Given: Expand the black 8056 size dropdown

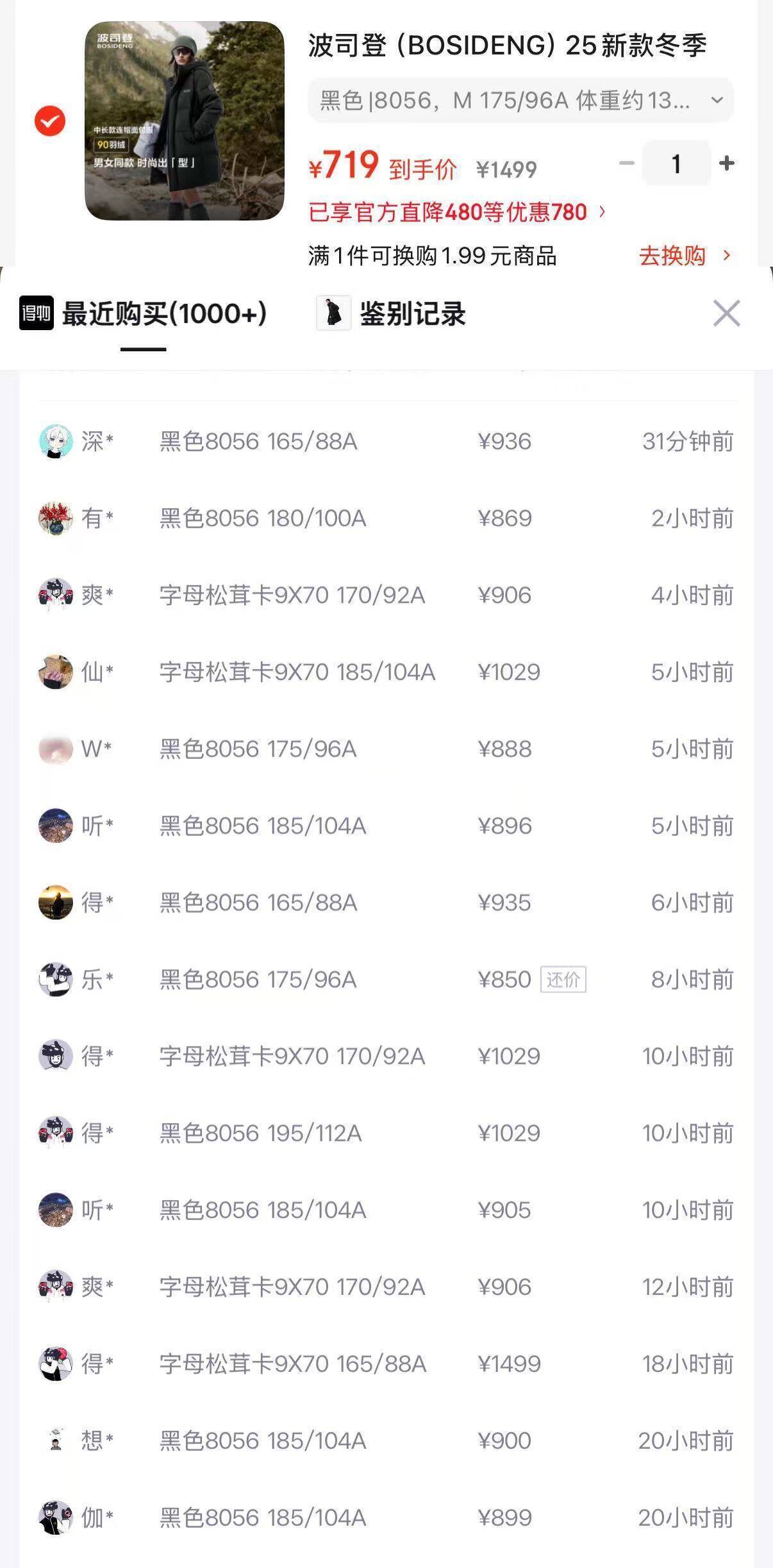Looking at the screenshot, I should point(520,101).
